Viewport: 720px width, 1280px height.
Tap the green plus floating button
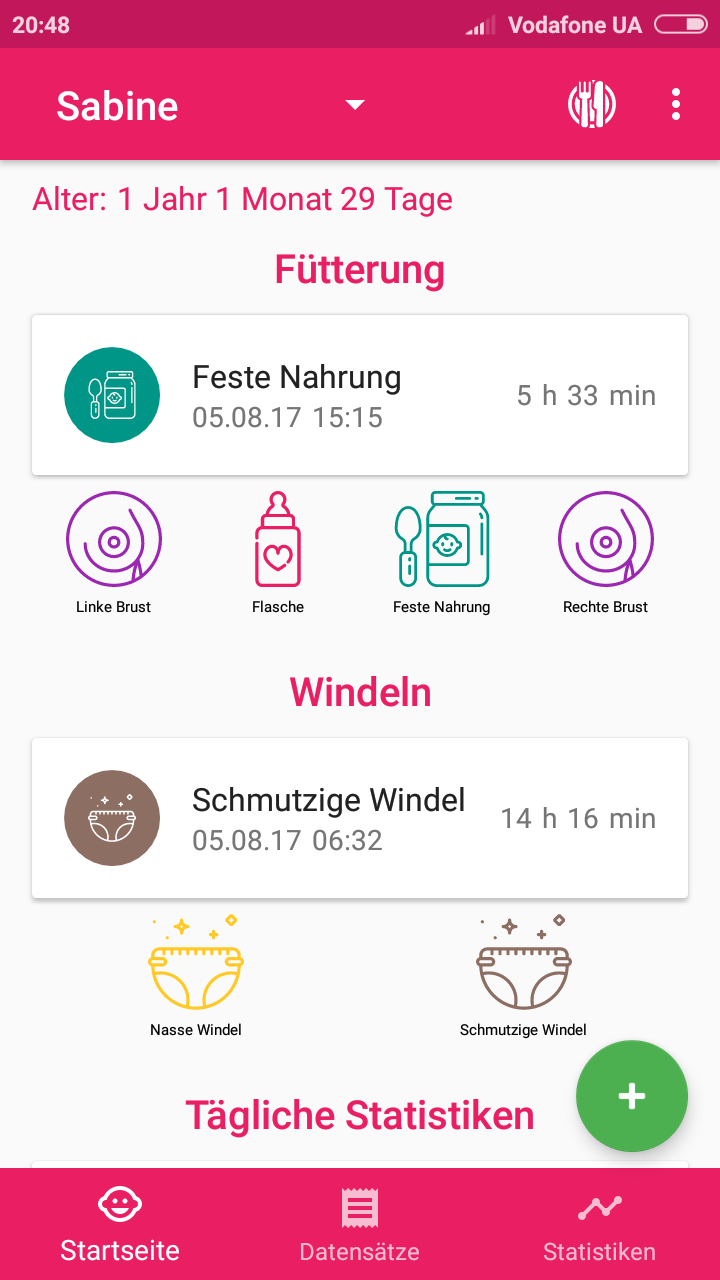pos(632,1096)
